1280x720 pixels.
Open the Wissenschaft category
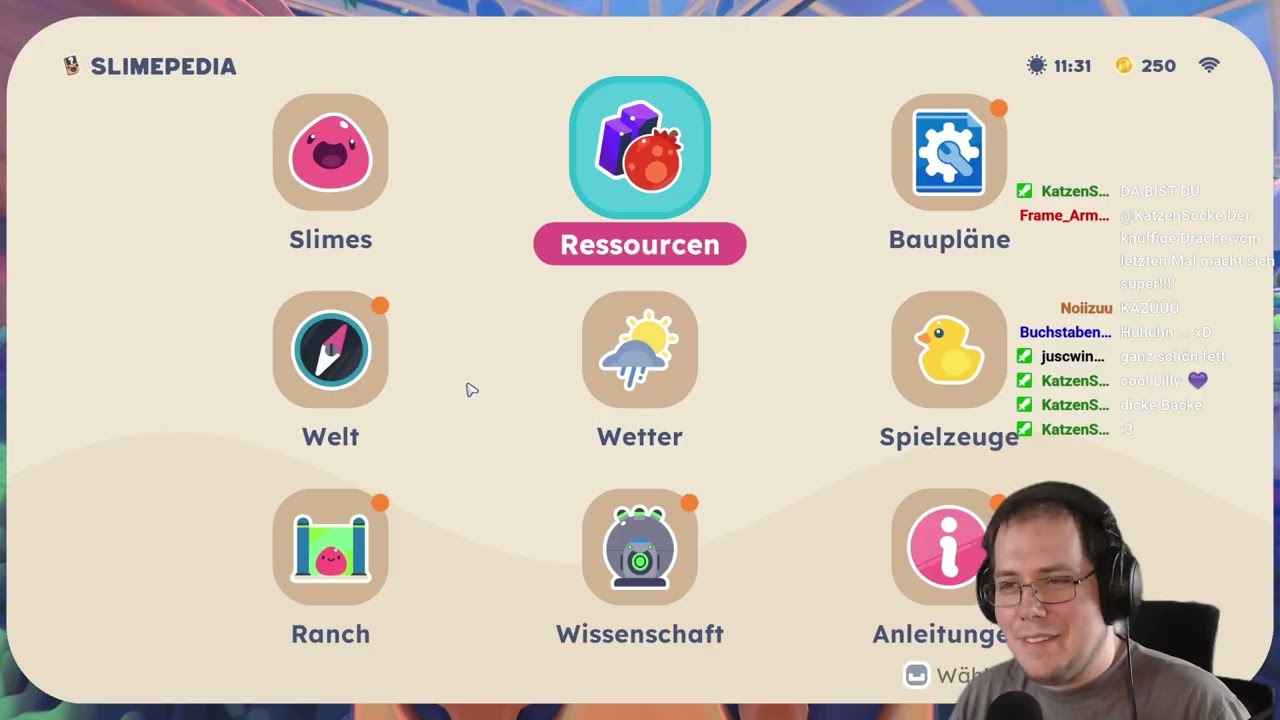coord(640,547)
